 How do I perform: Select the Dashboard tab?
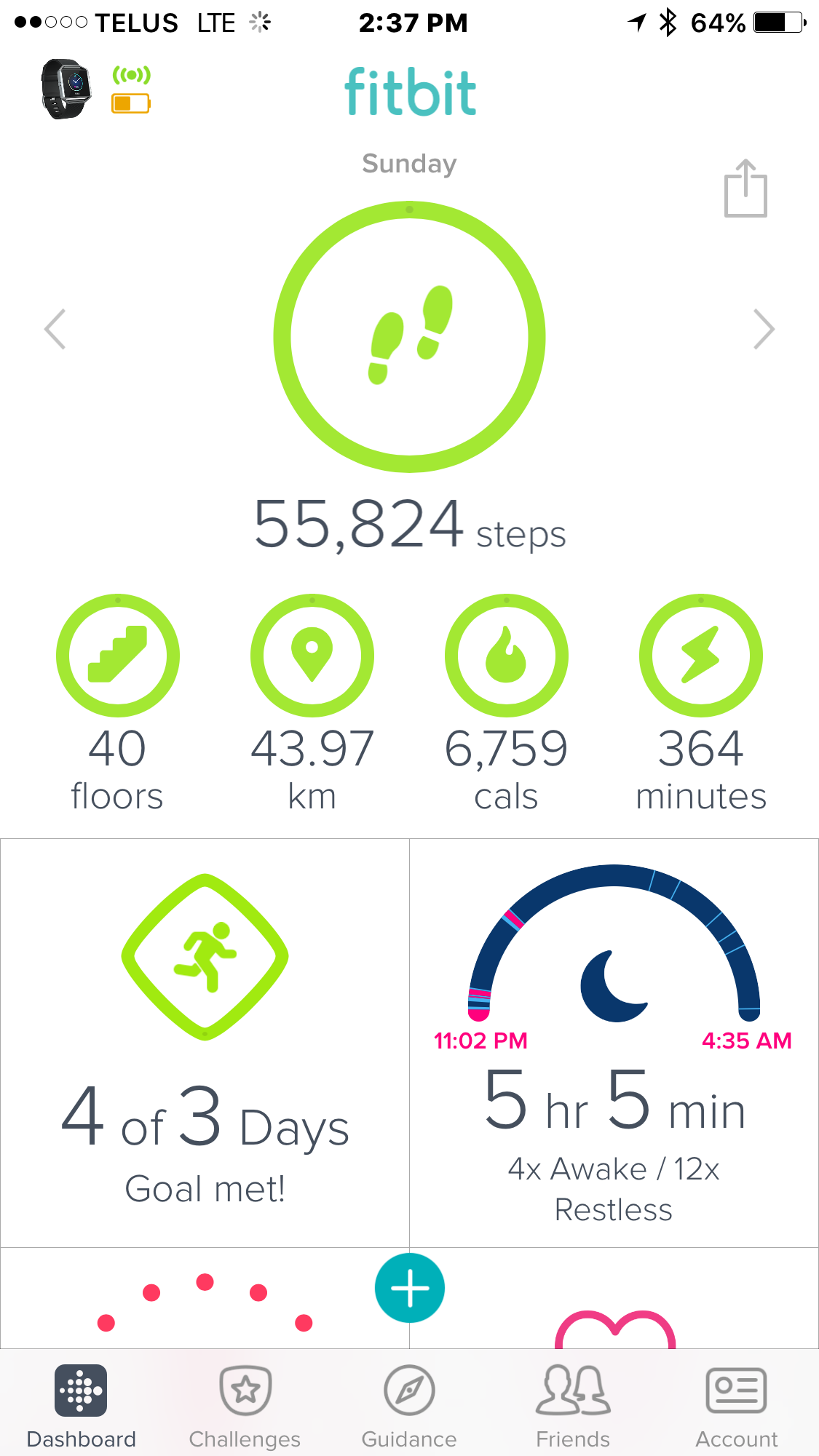pyautogui.click(x=81, y=1406)
